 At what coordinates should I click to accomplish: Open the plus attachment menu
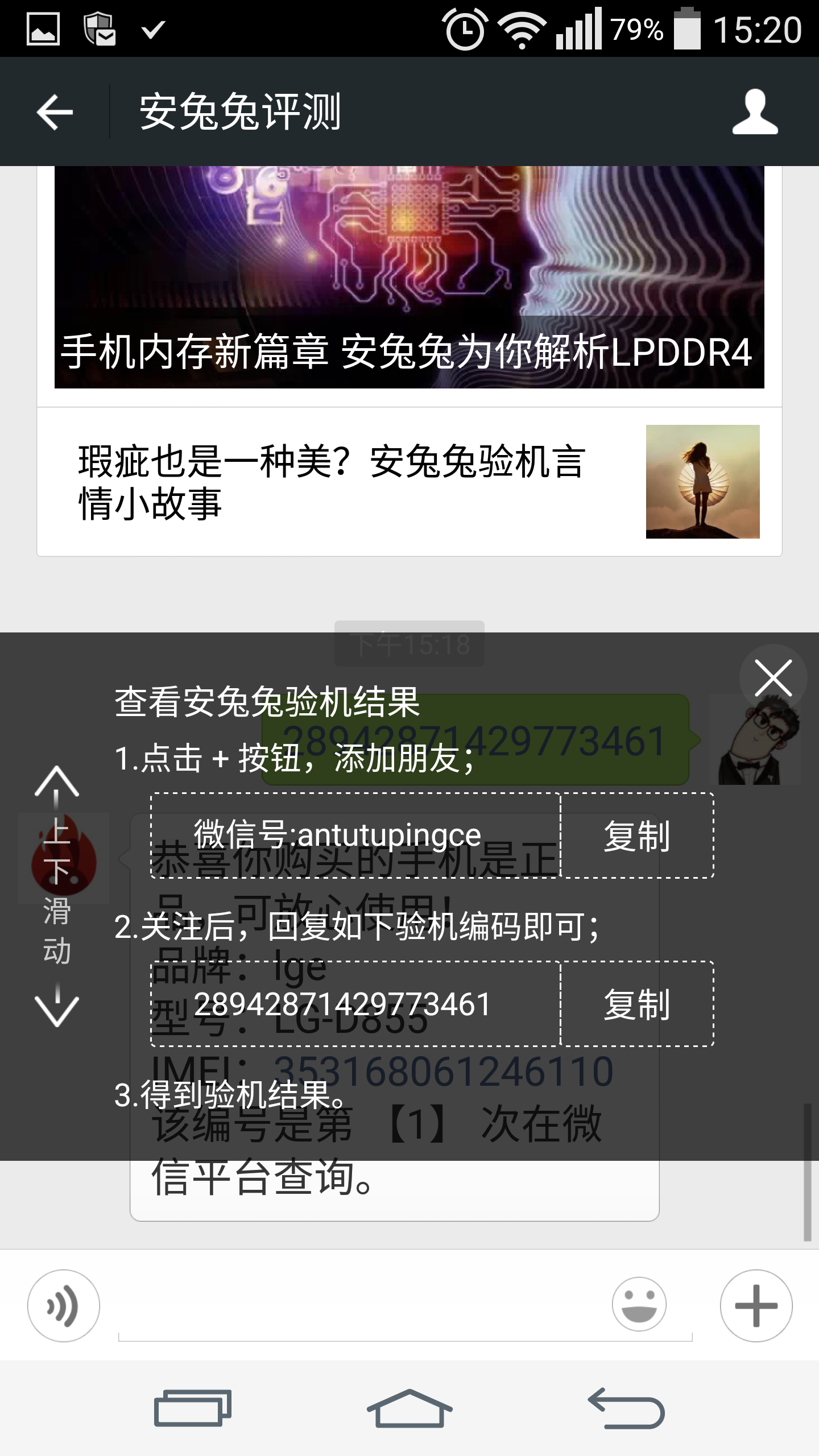756,1306
